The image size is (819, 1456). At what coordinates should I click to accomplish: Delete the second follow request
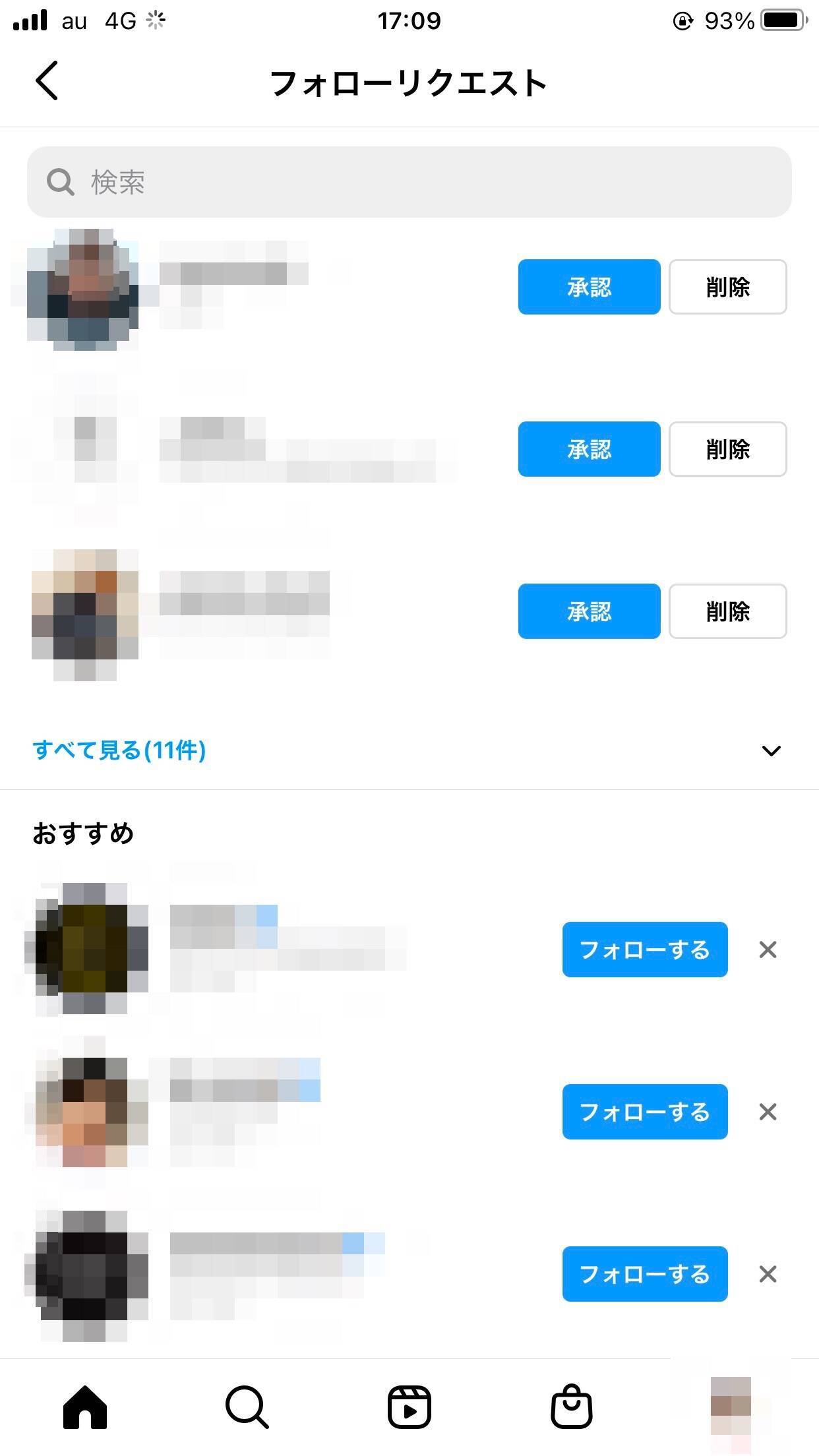pos(727,449)
